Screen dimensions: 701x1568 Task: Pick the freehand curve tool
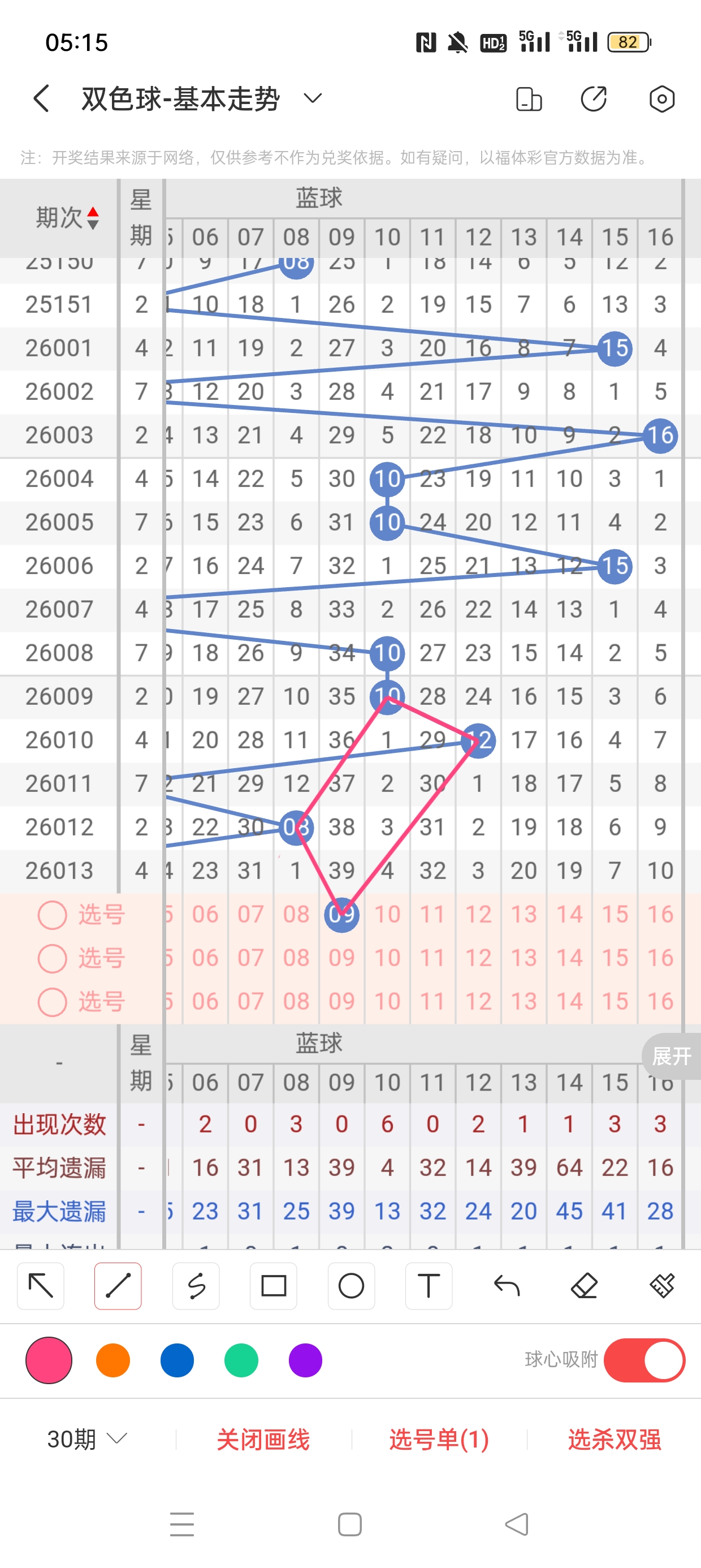196,1286
